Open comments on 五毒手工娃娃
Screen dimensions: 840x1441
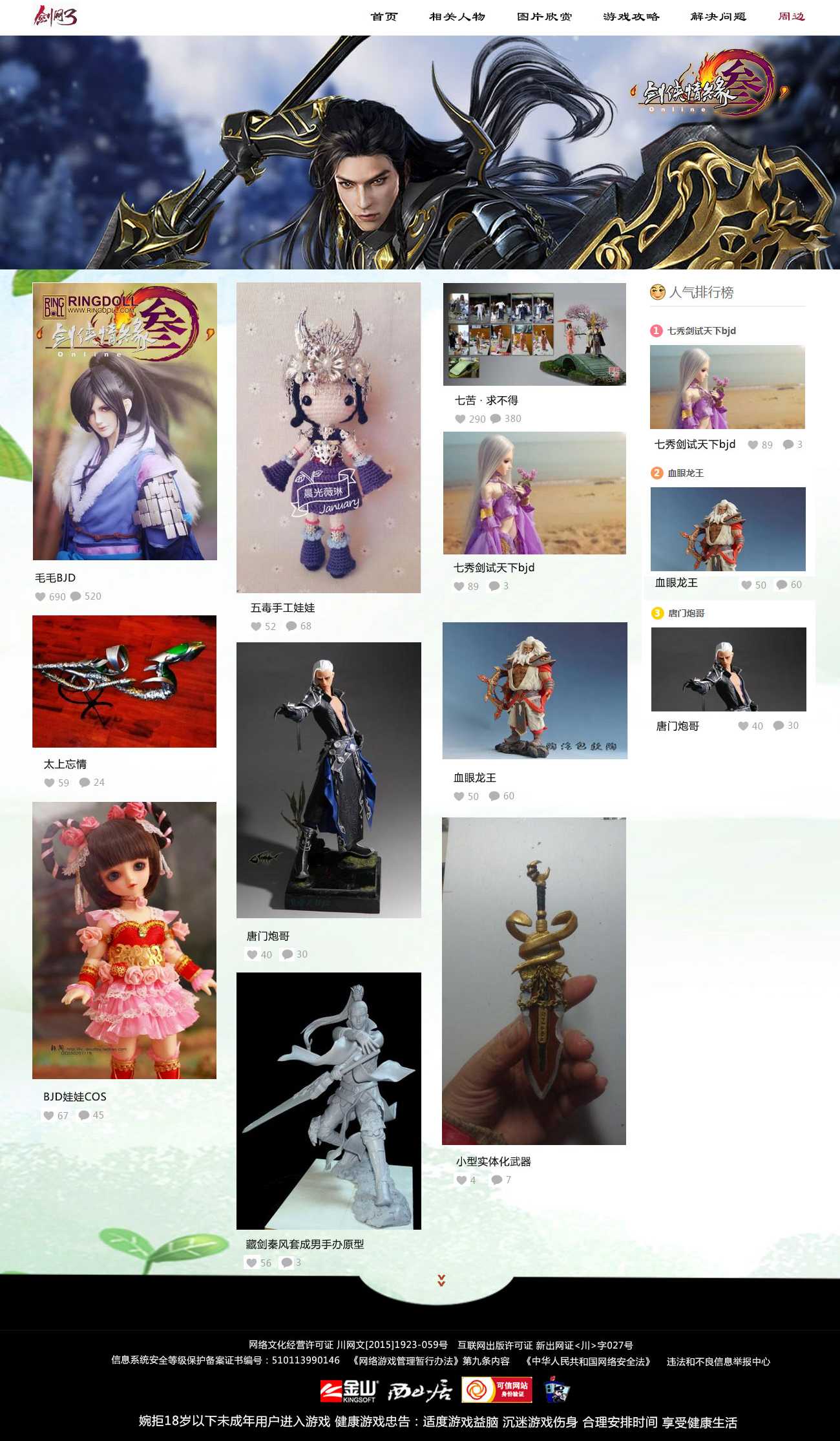coord(291,626)
